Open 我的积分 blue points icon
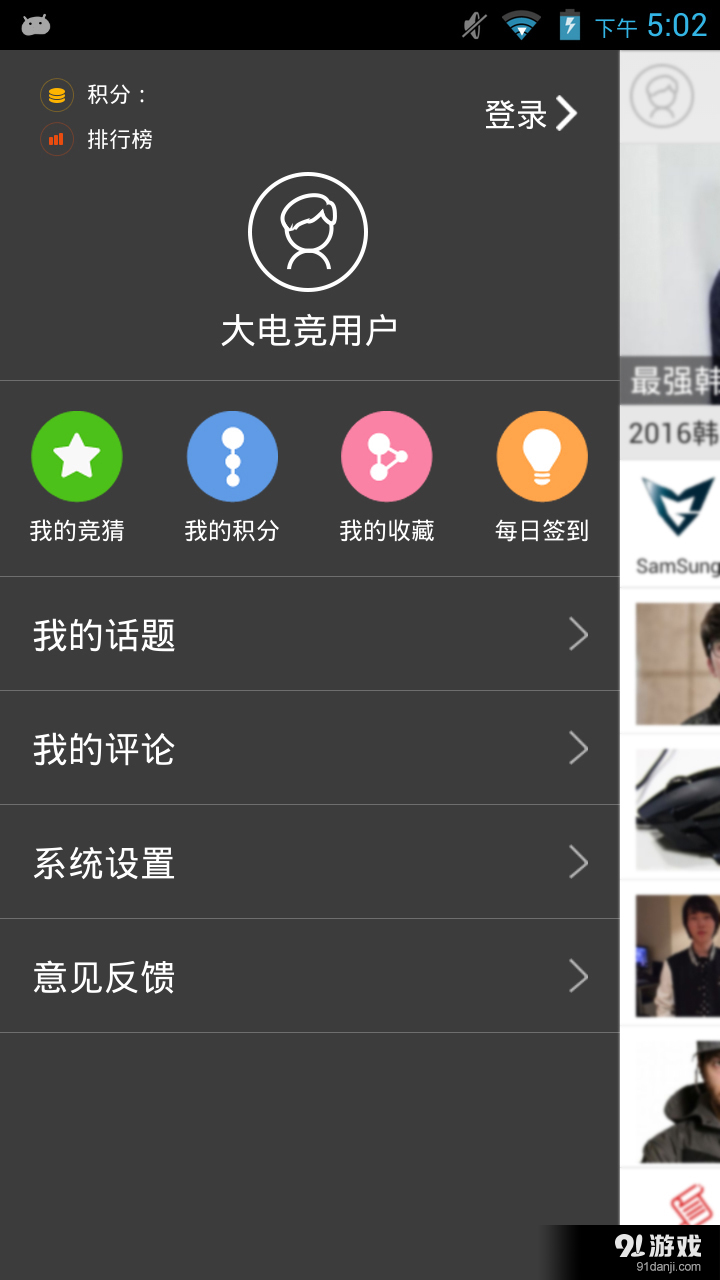Image resolution: width=720 pixels, height=1280 pixels. [x=232, y=455]
